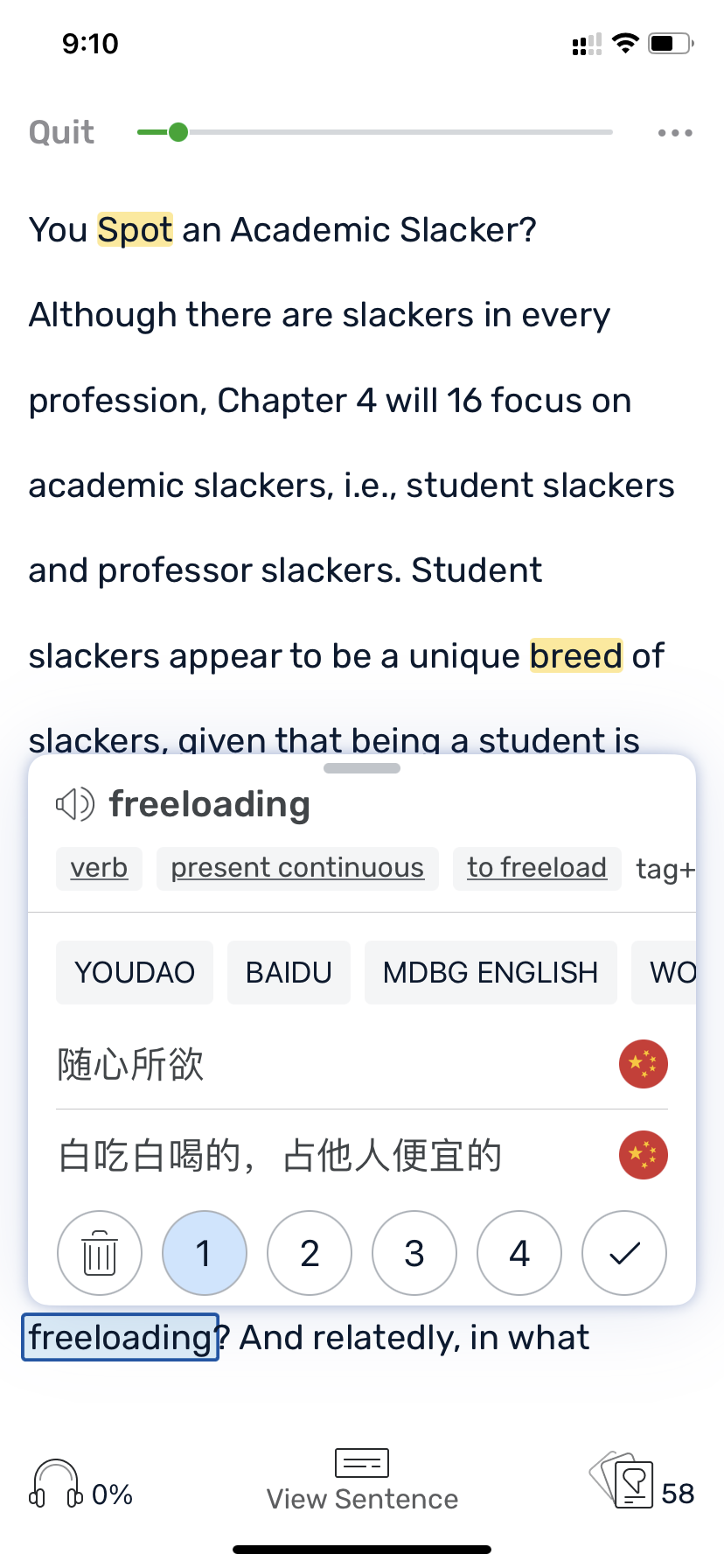Play pronunciation of freeloading

(75, 804)
